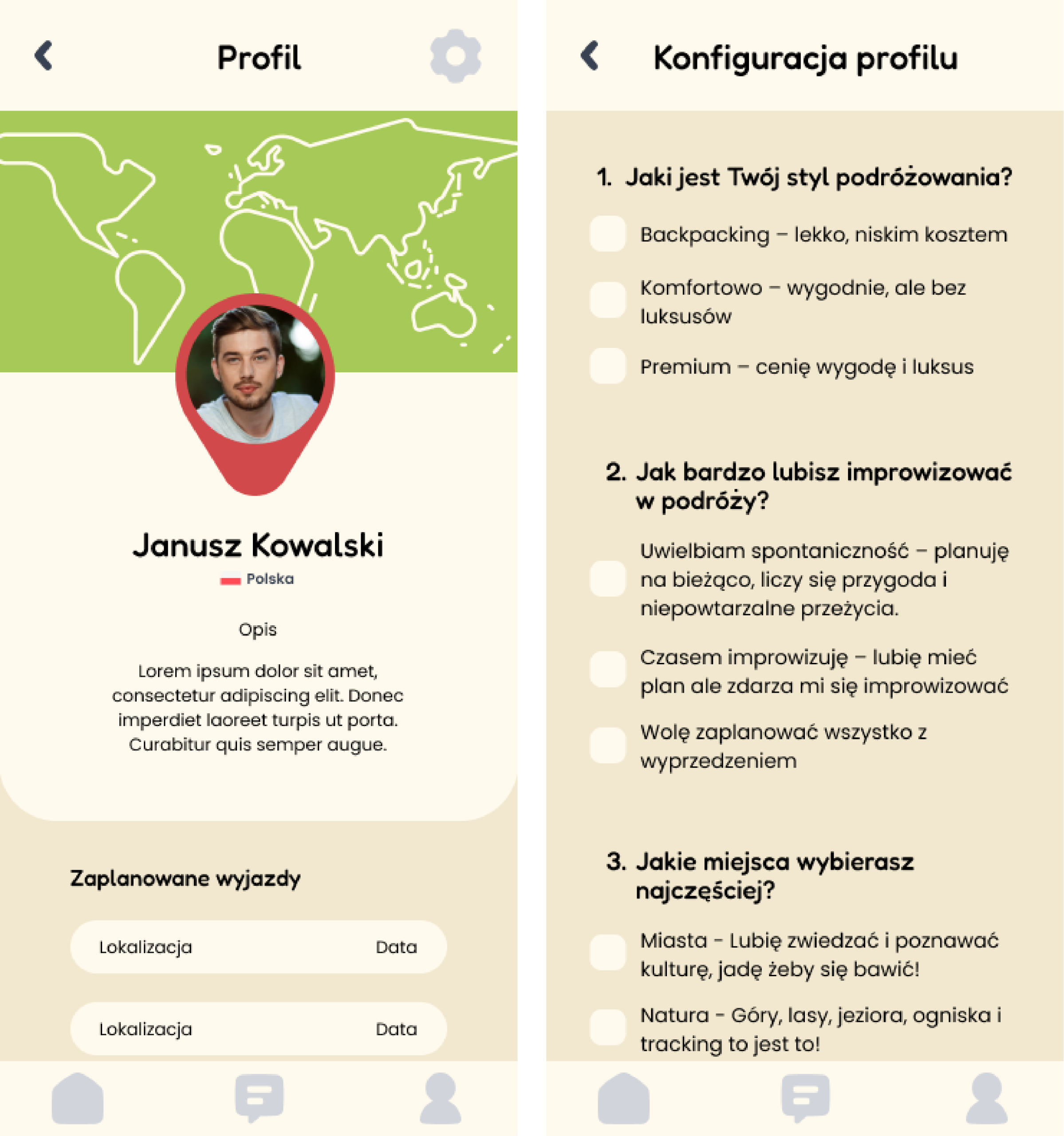1064x1136 pixels.
Task: Choose Premium – cenię wygodę i luksus
Action: coord(607,366)
